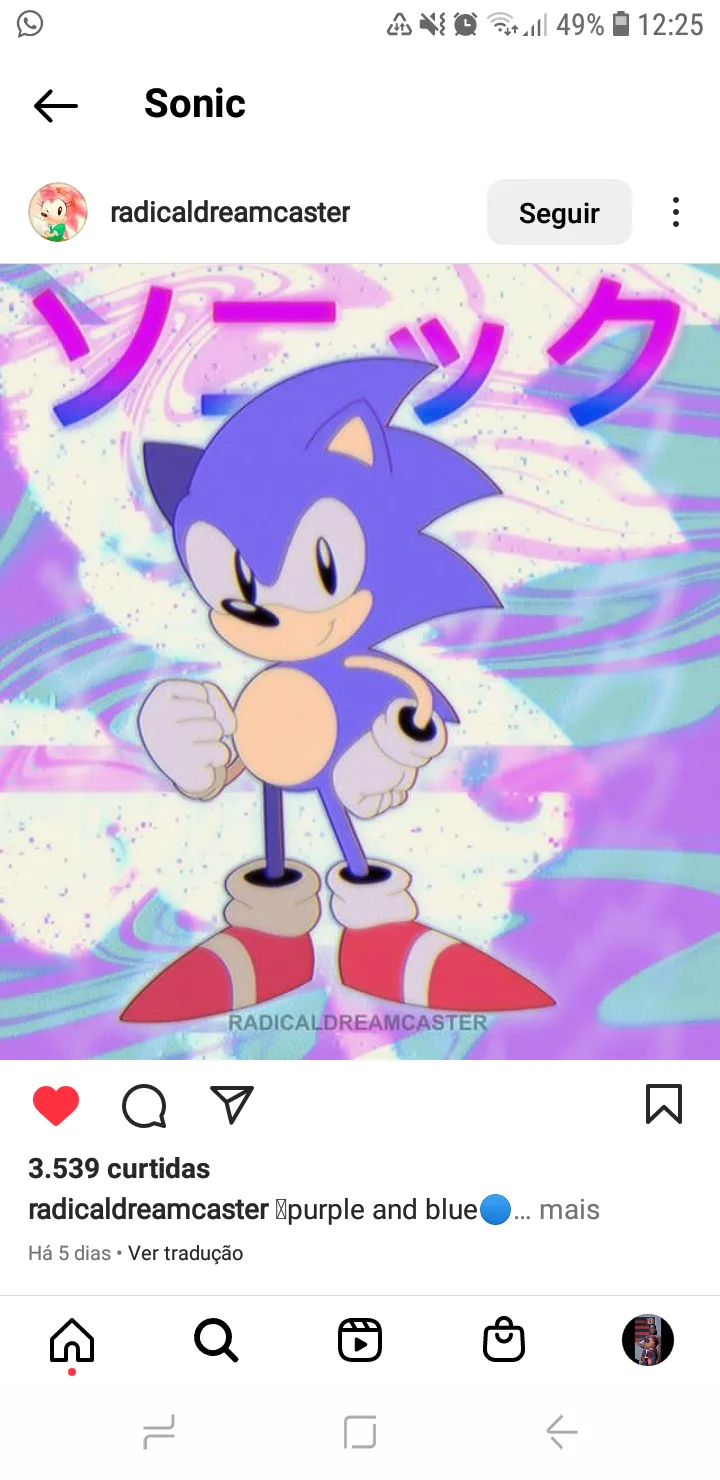View who liked: 3.539 curtidas
Viewport: 720px width, 1480px height.
coord(119,1168)
